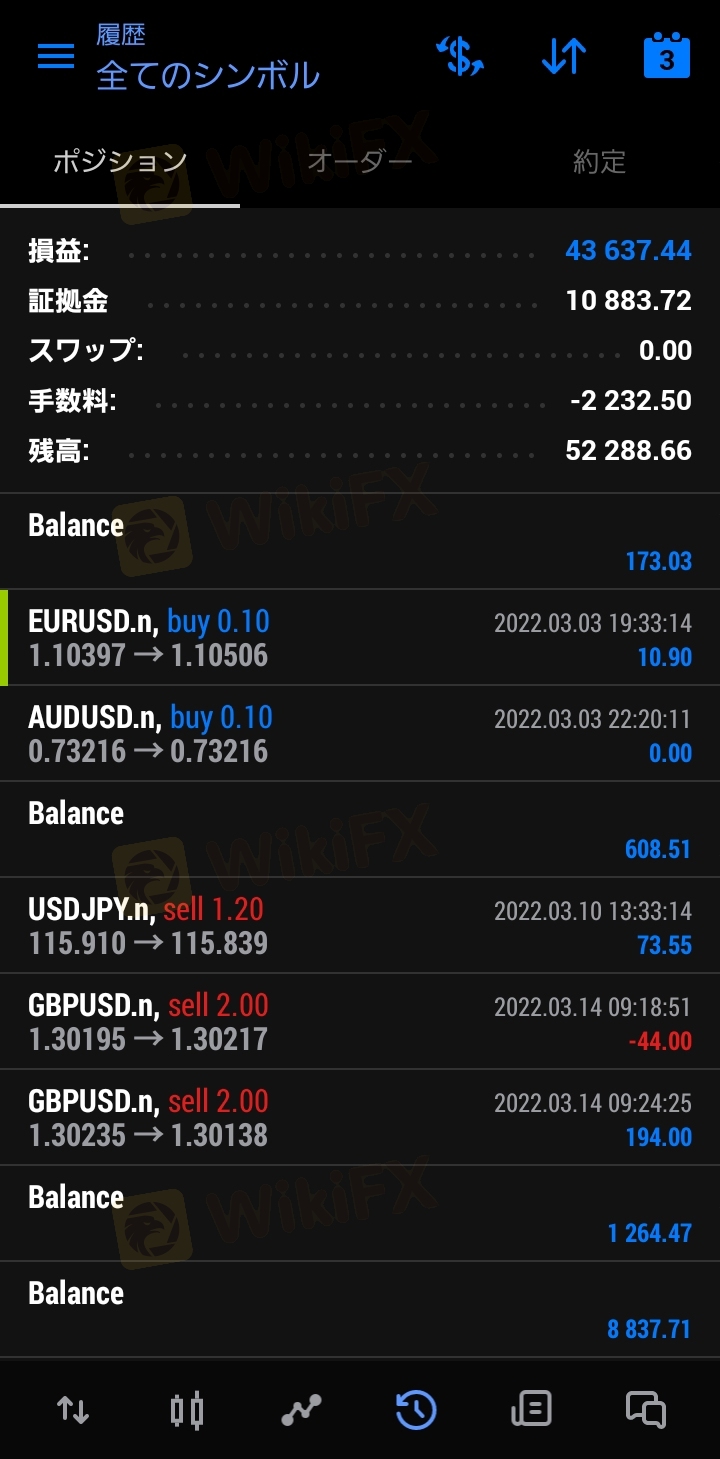Screen dimensions: 720x1459
Task: Go to the quotes tab with up-down arrows
Action: pyautogui.click(x=73, y=1410)
